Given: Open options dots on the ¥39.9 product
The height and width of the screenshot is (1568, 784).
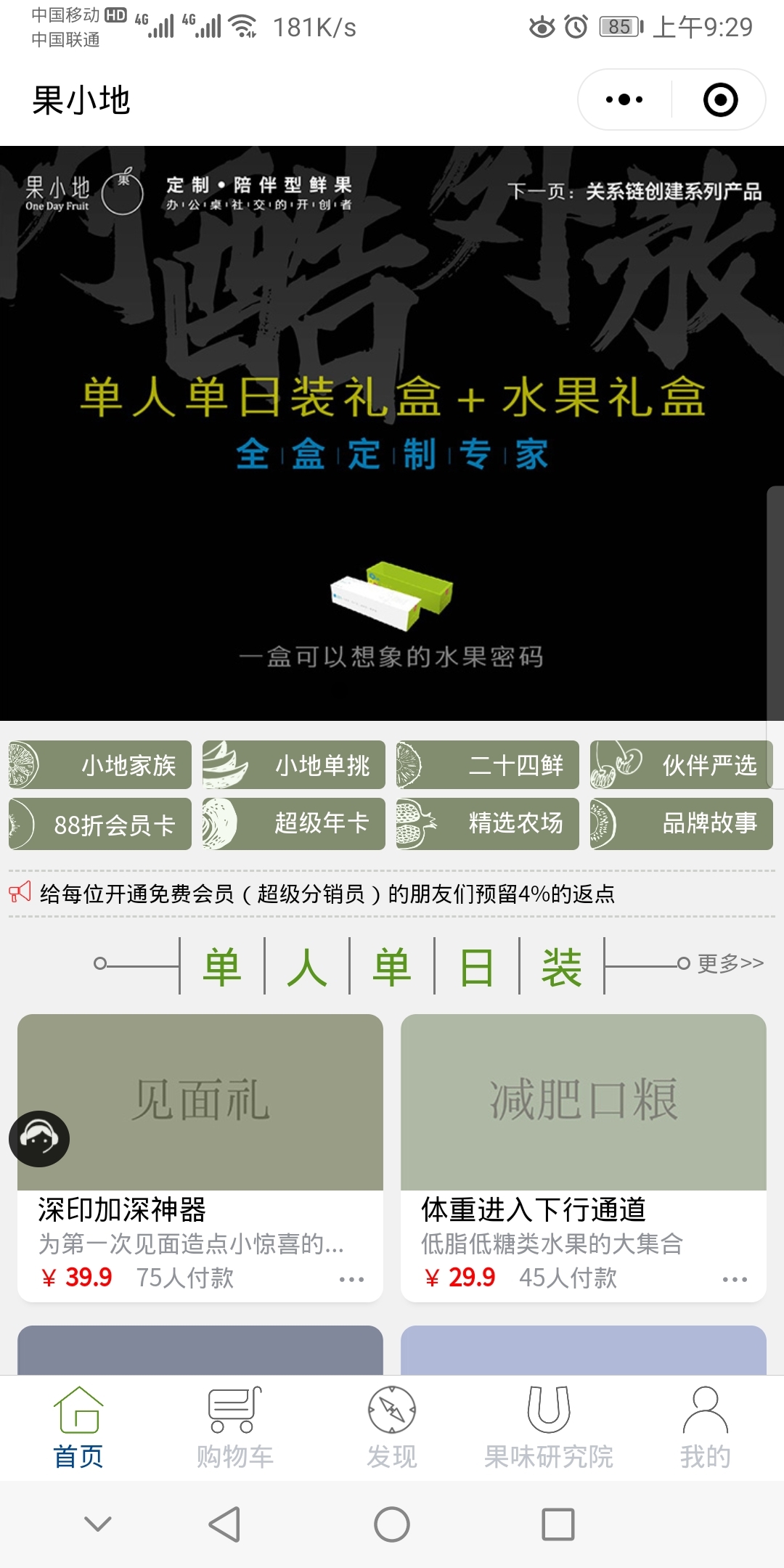Looking at the screenshot, I should (351, 1279).
